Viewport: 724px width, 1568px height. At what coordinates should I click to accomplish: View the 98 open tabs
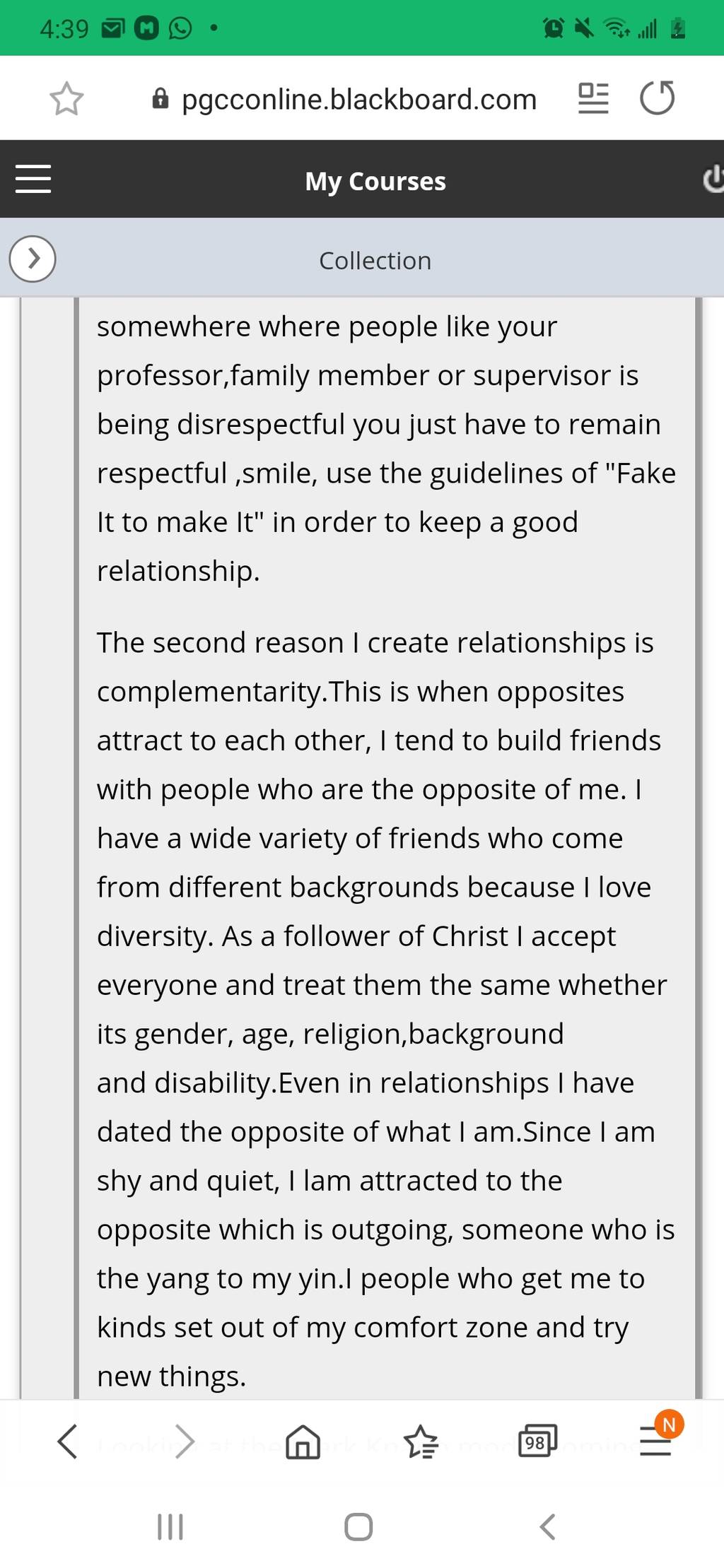pyautogui.click(x=537, y=1442)
